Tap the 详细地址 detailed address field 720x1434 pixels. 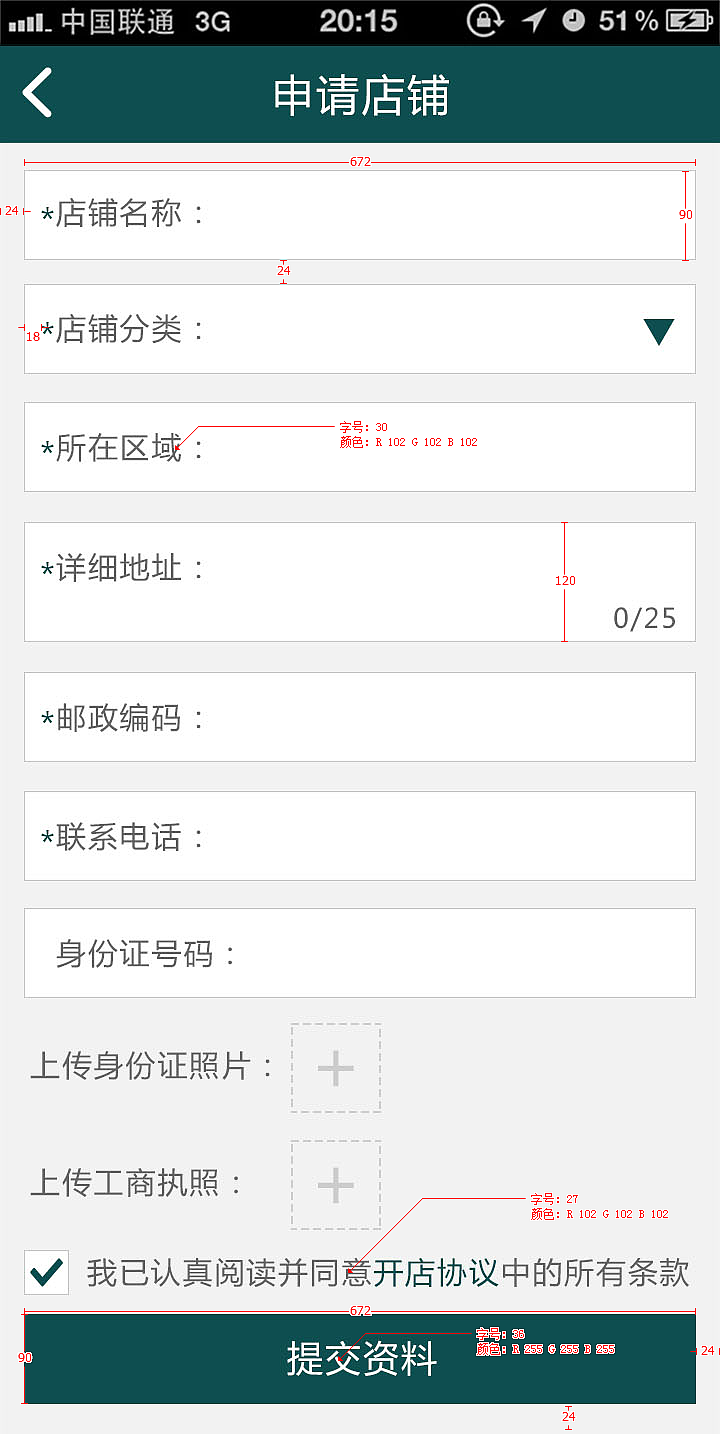coord(300,568)
